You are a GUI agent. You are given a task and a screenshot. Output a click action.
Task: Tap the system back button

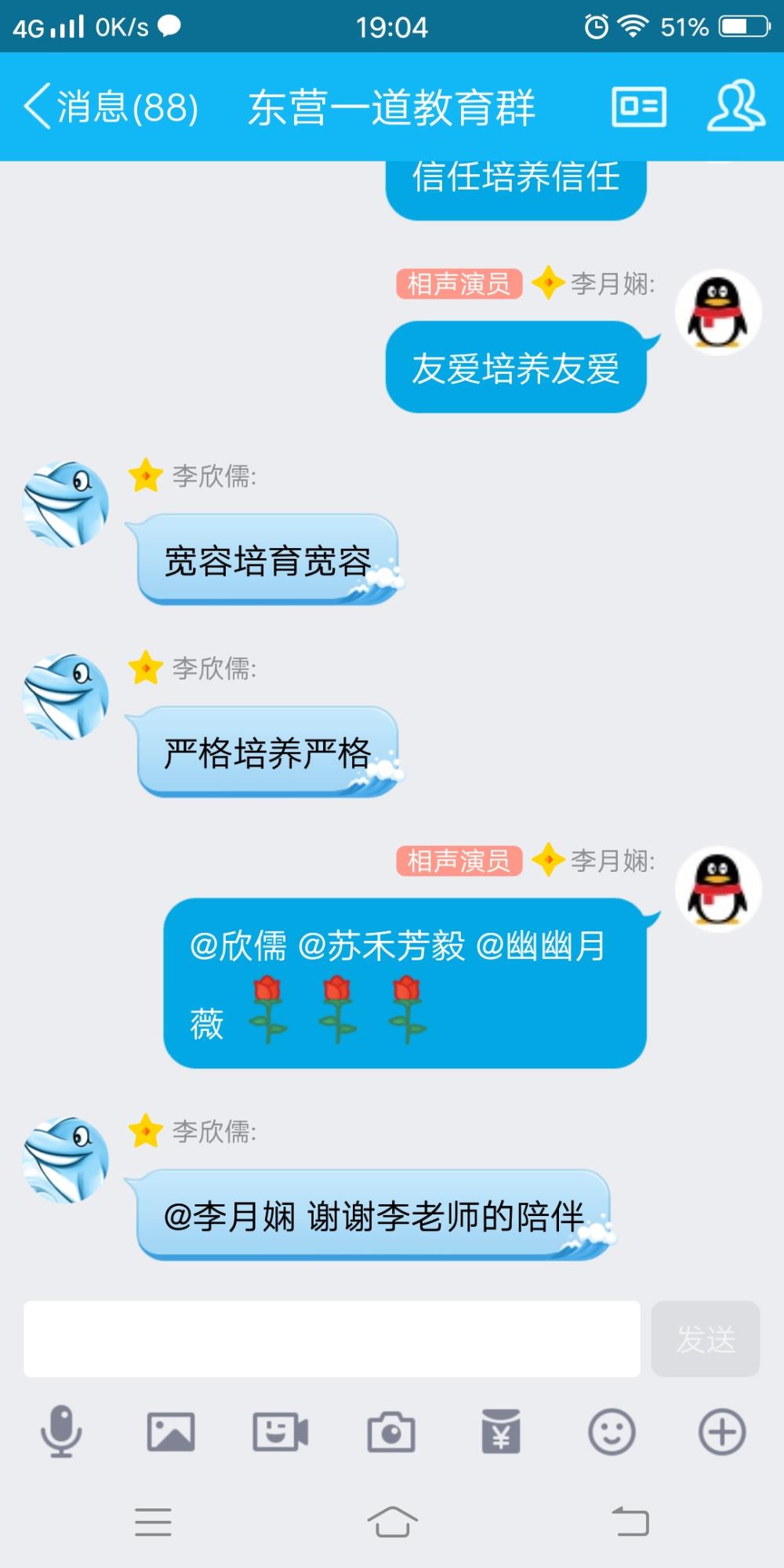pyautogui.click(x=630, y=1523)
